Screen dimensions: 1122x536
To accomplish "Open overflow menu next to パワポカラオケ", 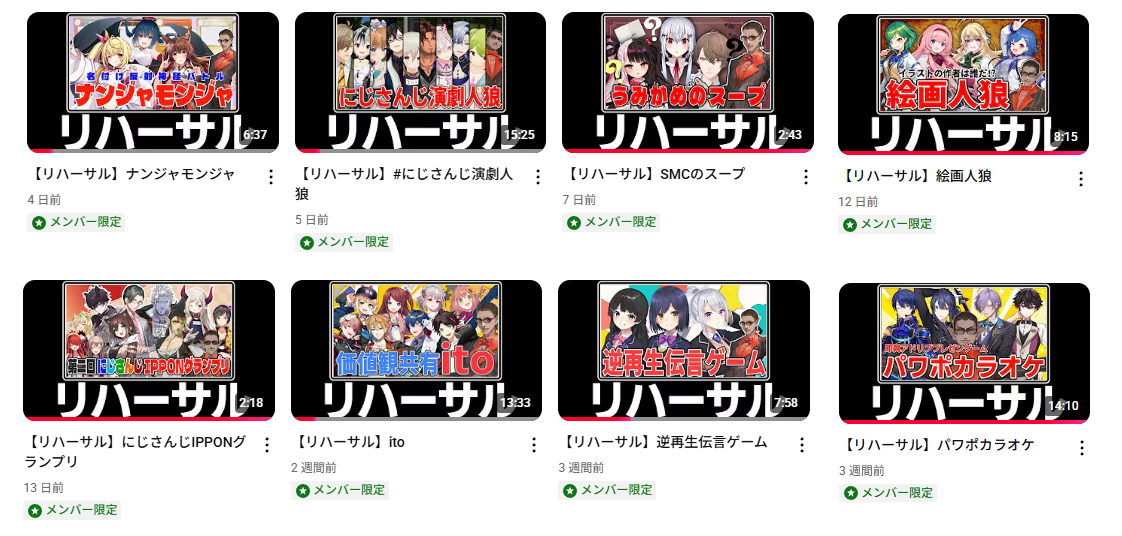I will 1081,447.
